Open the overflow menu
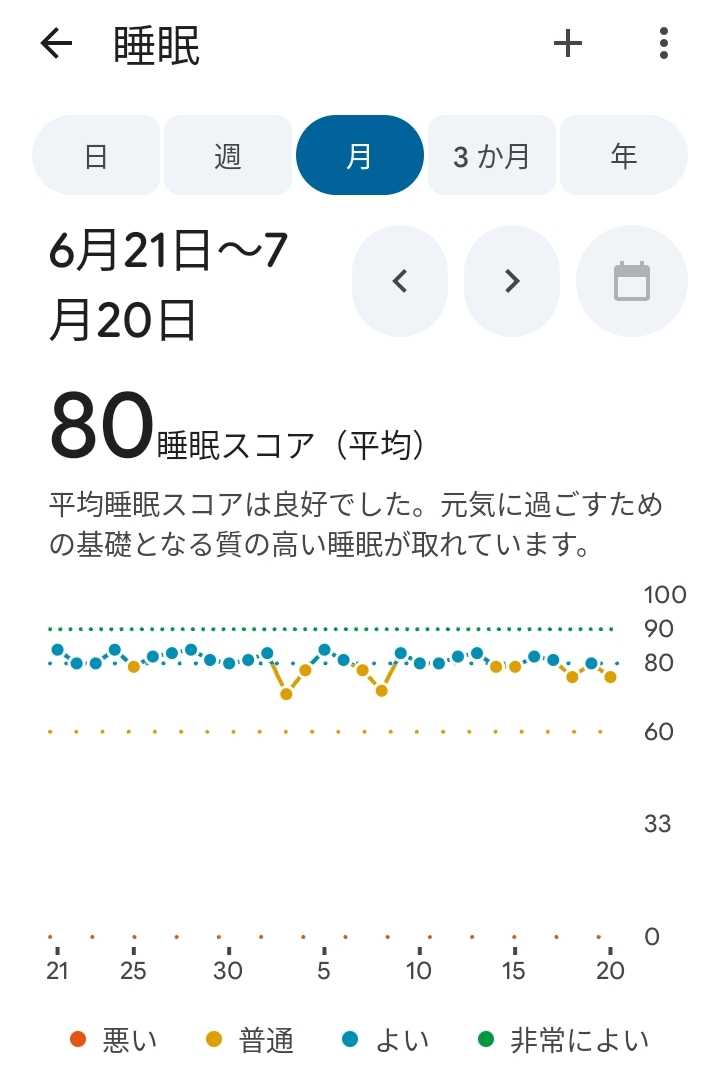 664,44
